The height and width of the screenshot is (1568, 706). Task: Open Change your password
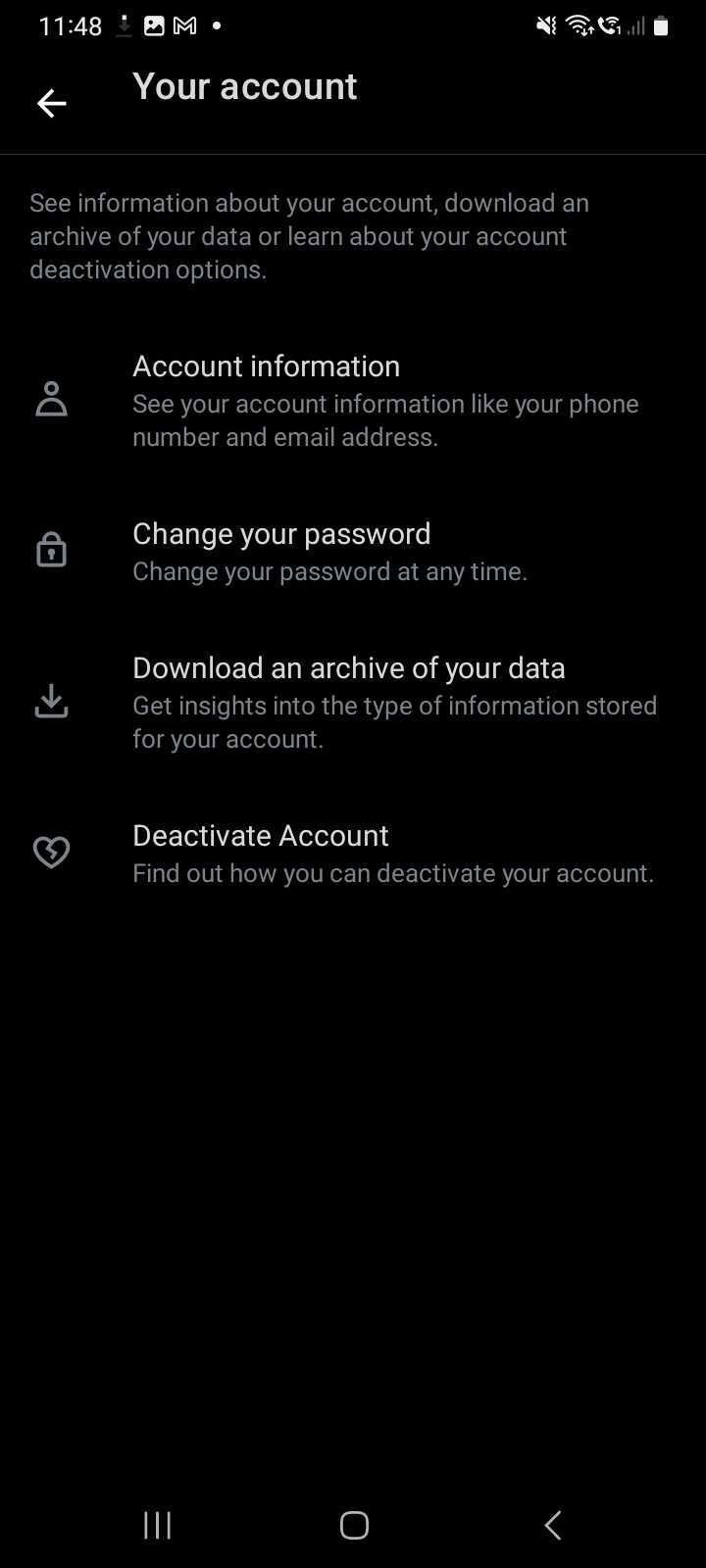click(353, 551)
